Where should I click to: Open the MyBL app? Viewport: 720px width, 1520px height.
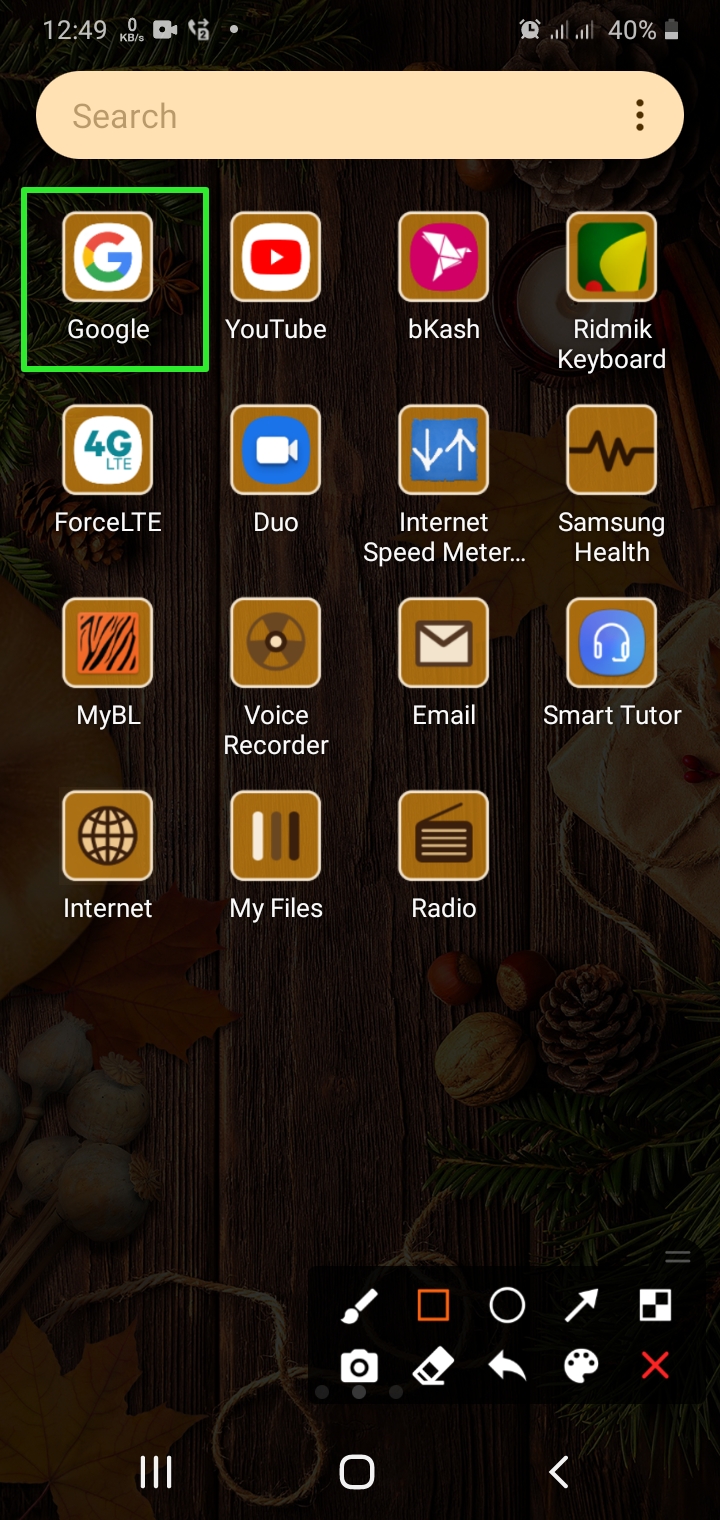point(108,643)
